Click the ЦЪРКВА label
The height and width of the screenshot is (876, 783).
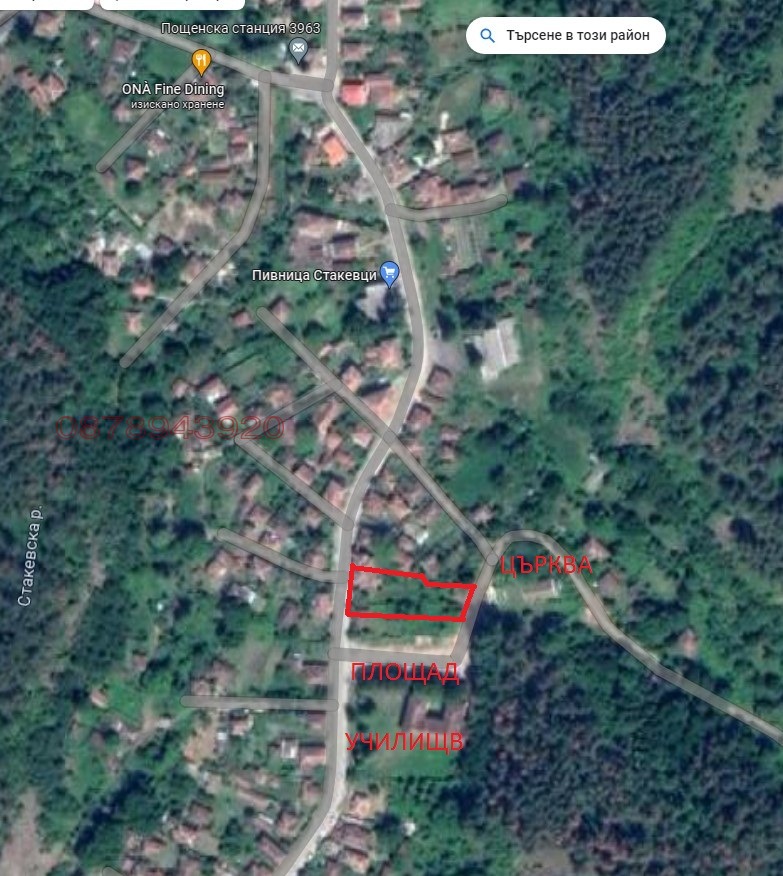pos(545,565)
